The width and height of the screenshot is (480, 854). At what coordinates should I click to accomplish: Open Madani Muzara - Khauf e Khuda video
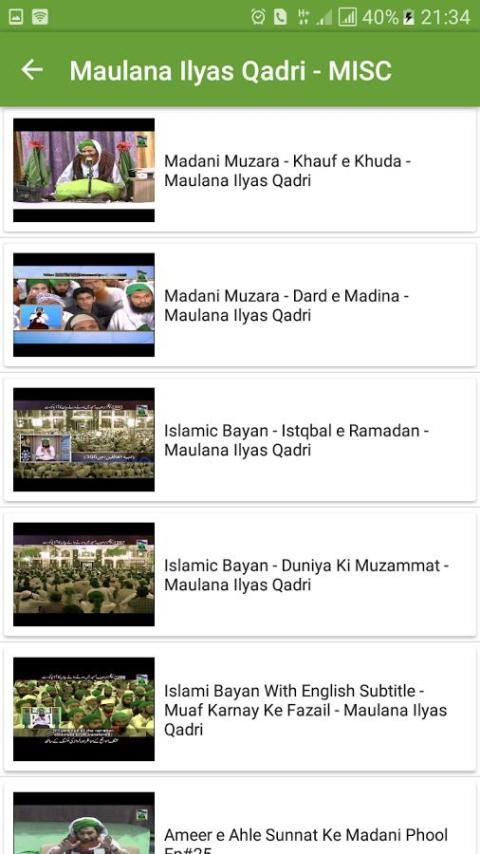click(240, 170)
